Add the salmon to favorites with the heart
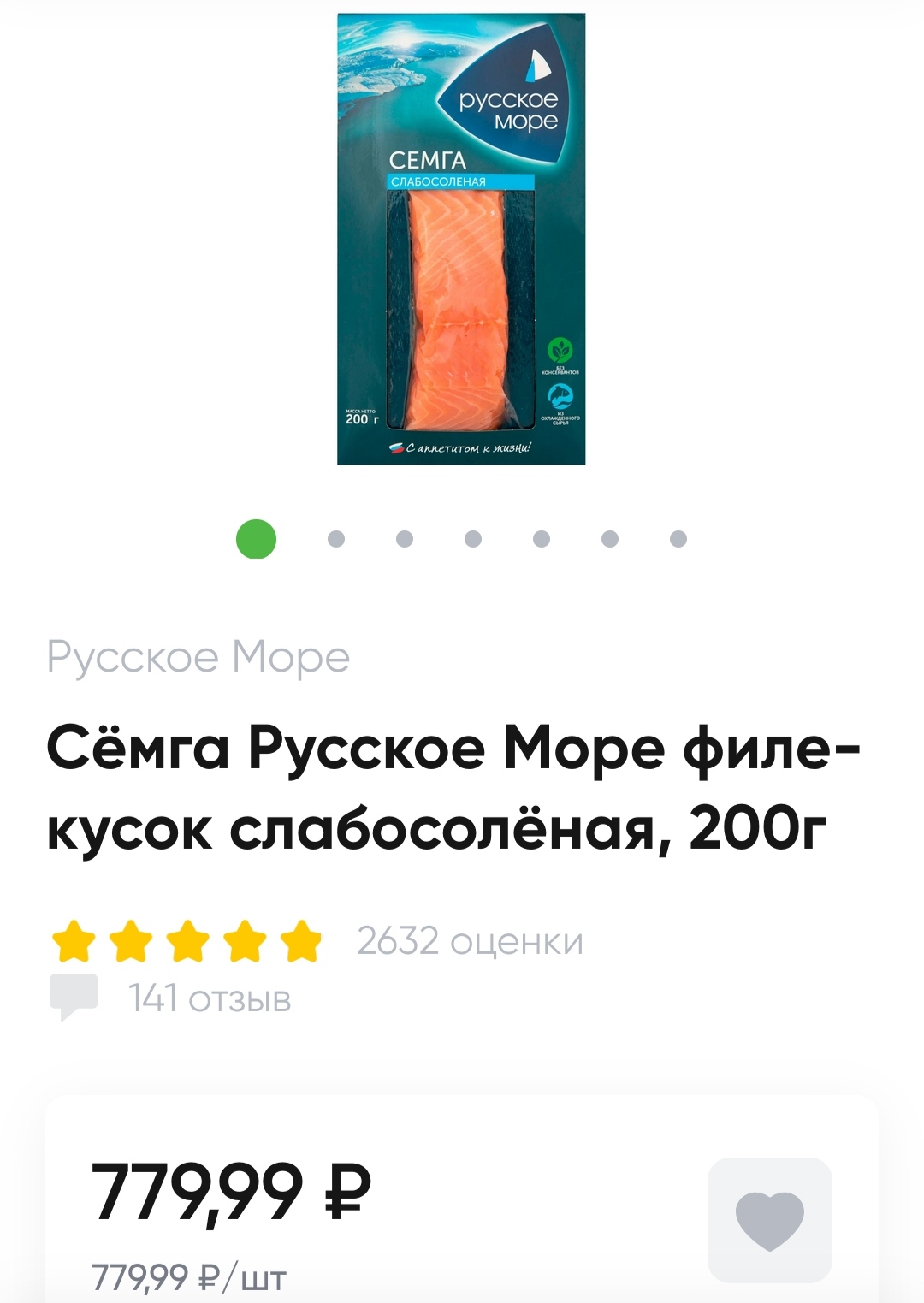Image resolution: width=924 pixels, height=1303 pixels. pyautogui.click(x=769, y=1219)
